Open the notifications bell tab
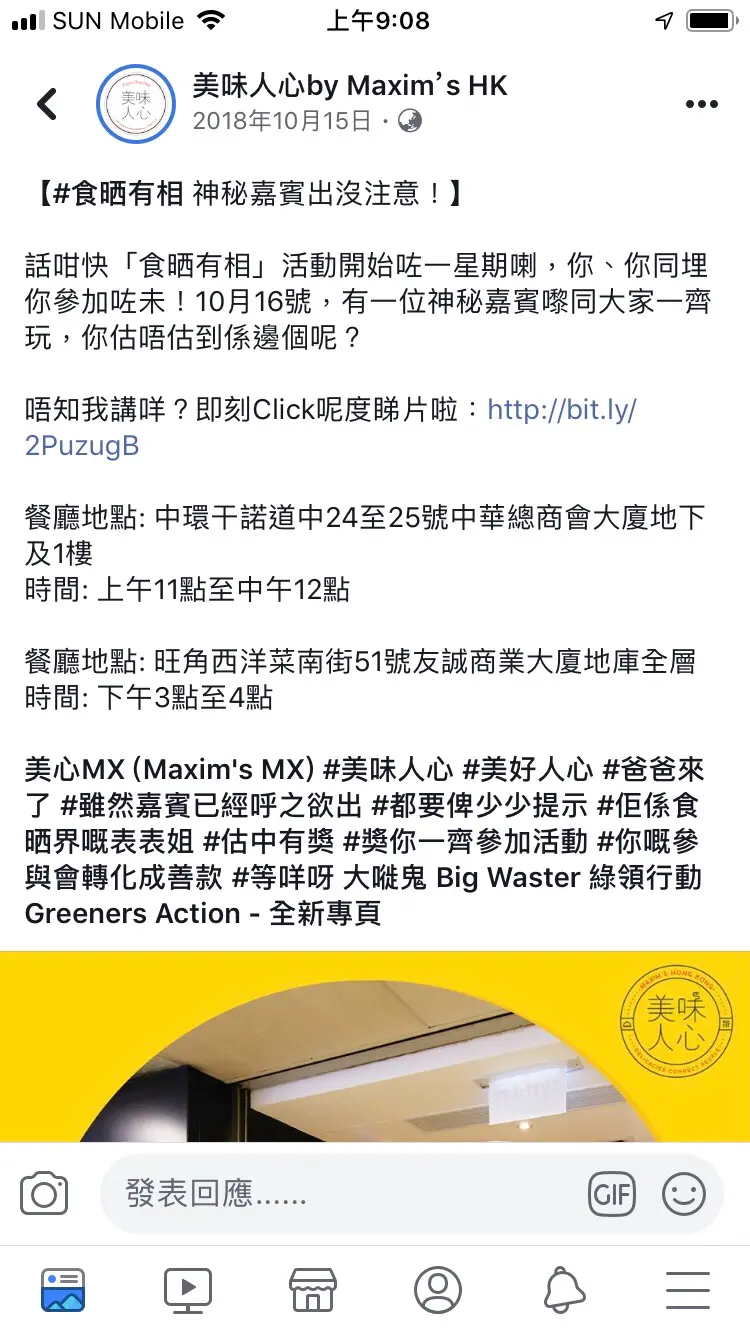Viewport: 750px width, 1334px height. (563, 1289)
